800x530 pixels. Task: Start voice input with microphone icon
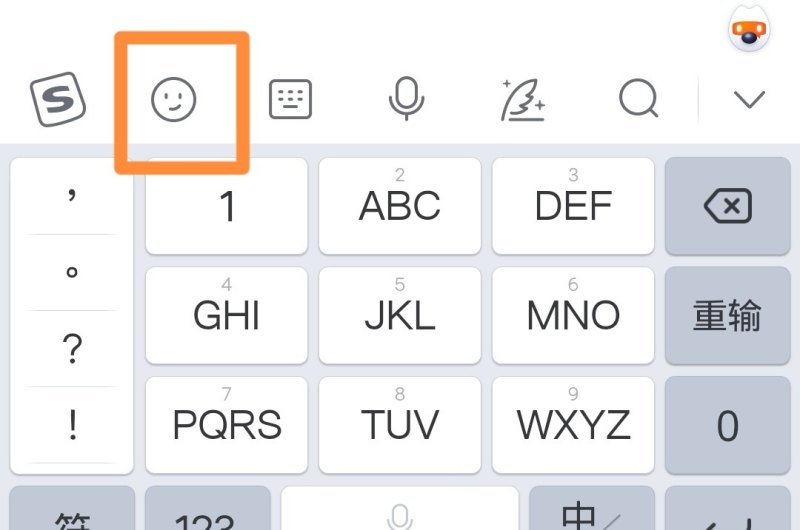pos(406,100)
